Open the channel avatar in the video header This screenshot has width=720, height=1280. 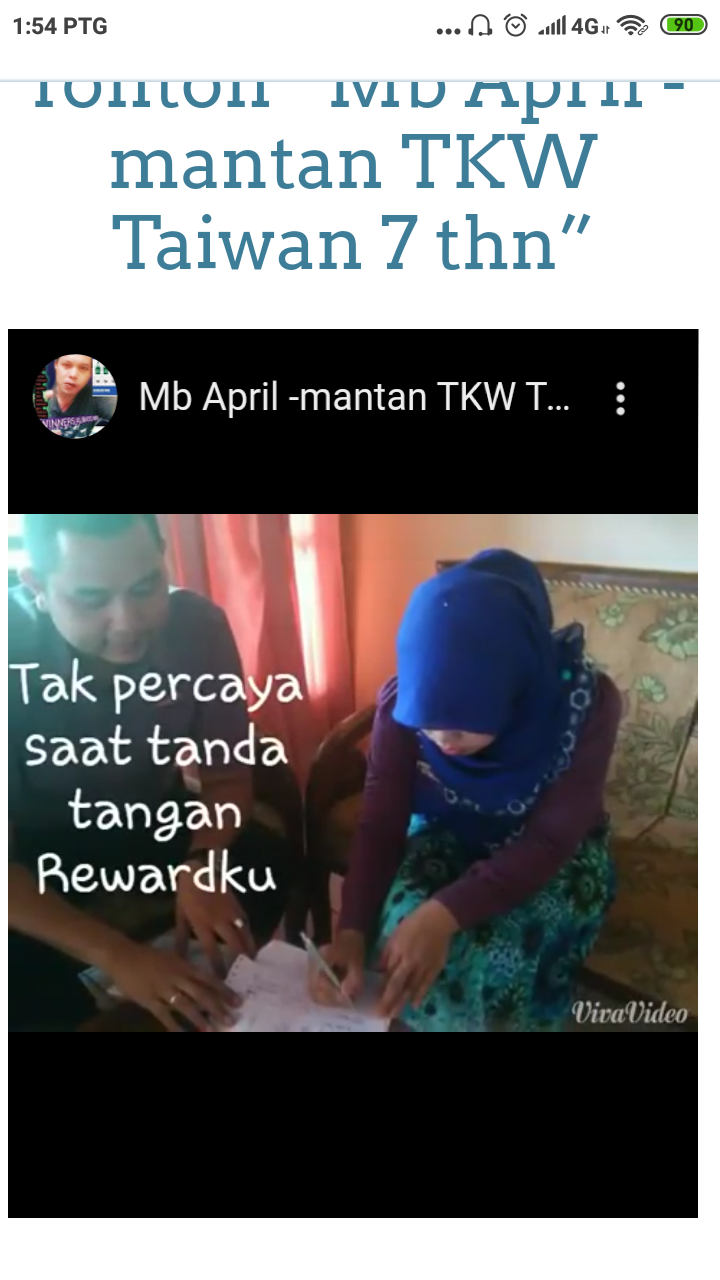click(74, 397)
